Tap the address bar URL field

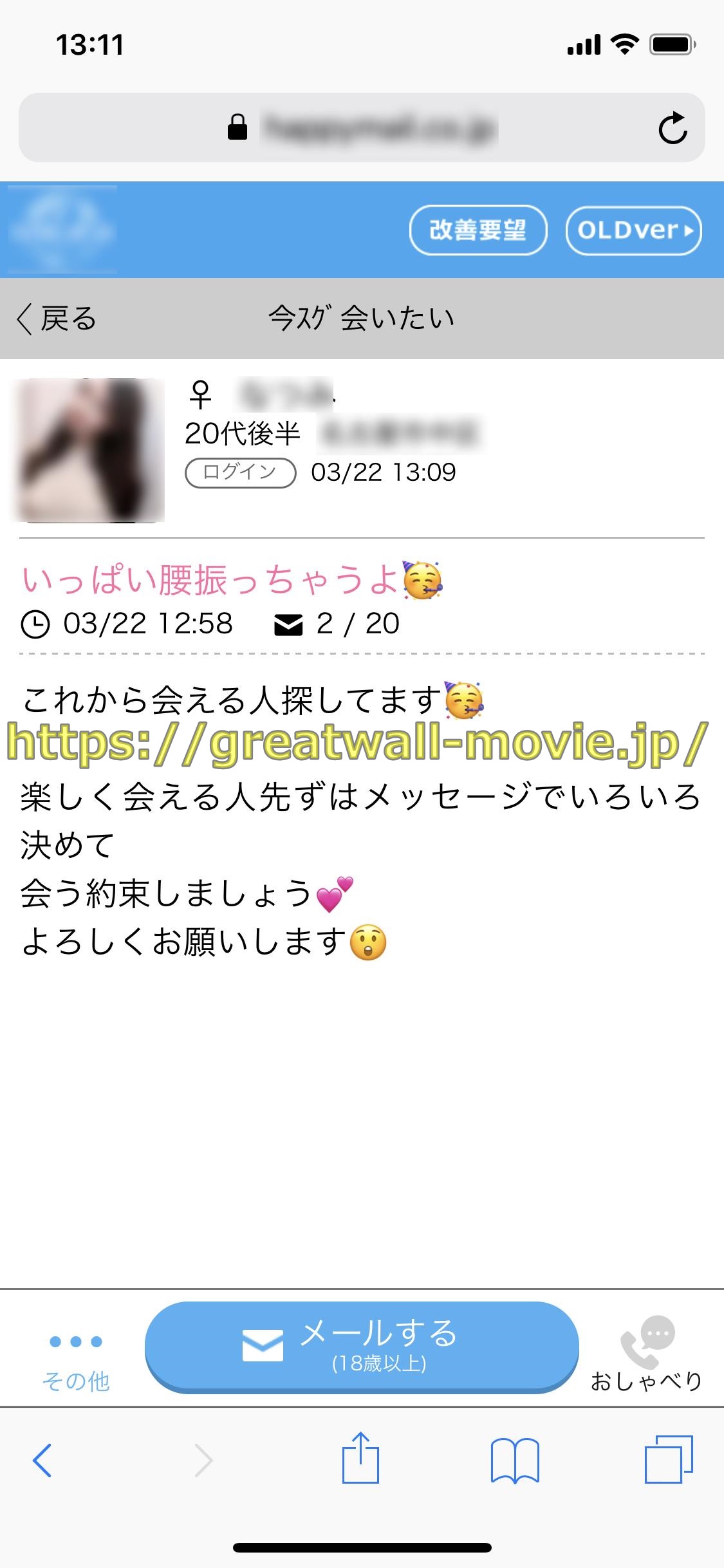[378, 128]
